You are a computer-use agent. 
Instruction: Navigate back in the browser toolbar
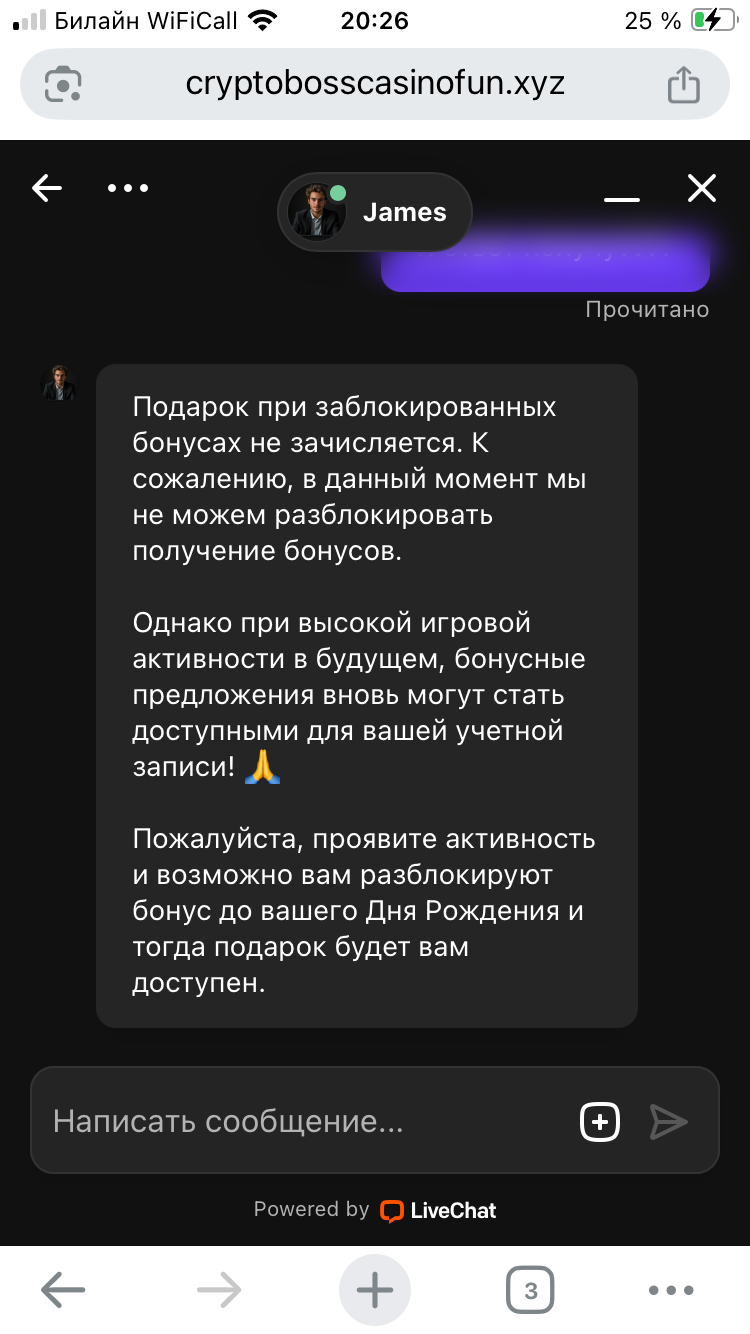tap(63, 1290)
